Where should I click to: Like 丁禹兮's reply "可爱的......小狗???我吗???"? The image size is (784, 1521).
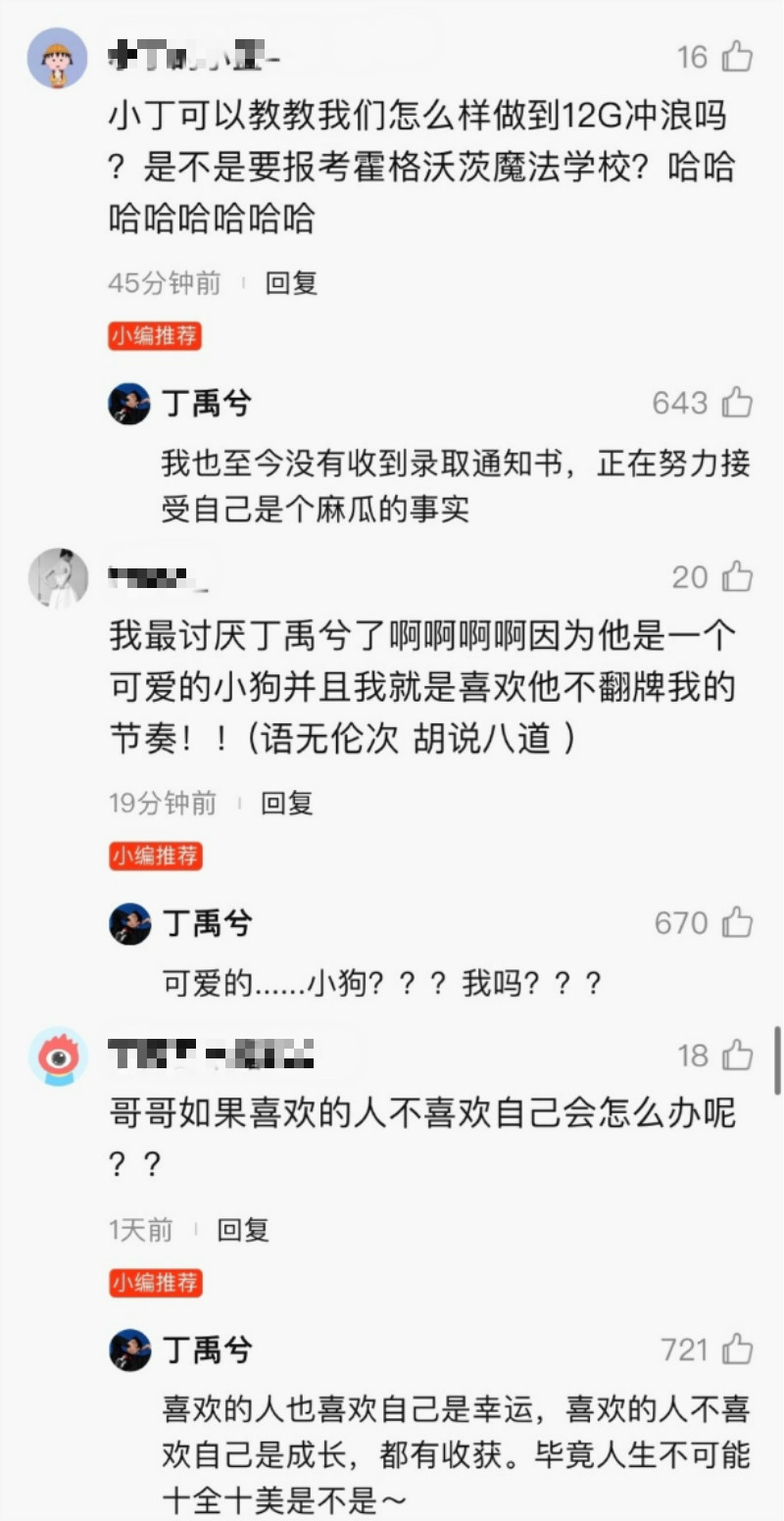click(737, 923)
